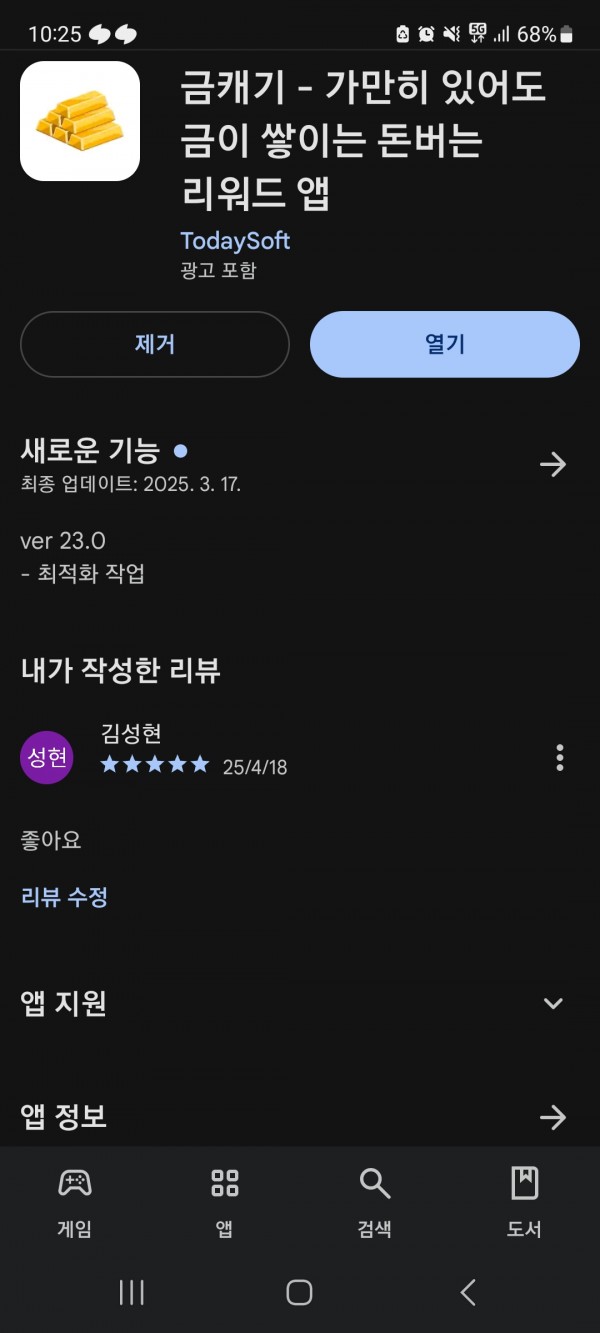Switch to the 앱 tab

(x=225, y=1203)
